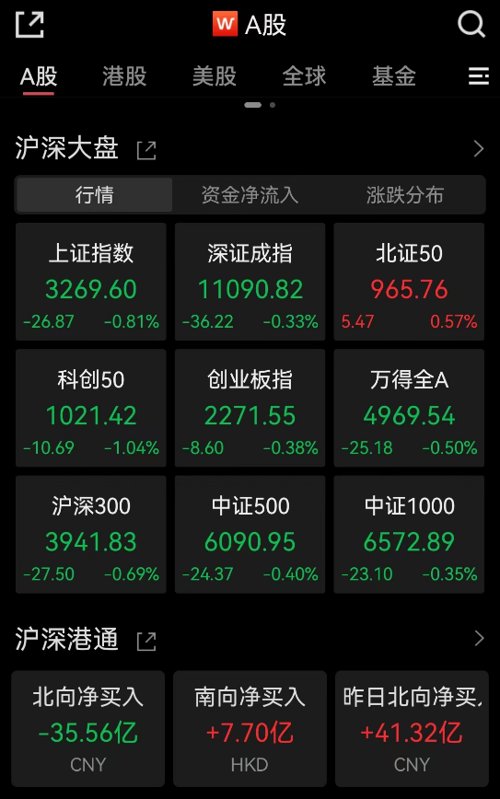Share the 沪深大盘 section
This screenshot has height=799, width=500.
146,150
